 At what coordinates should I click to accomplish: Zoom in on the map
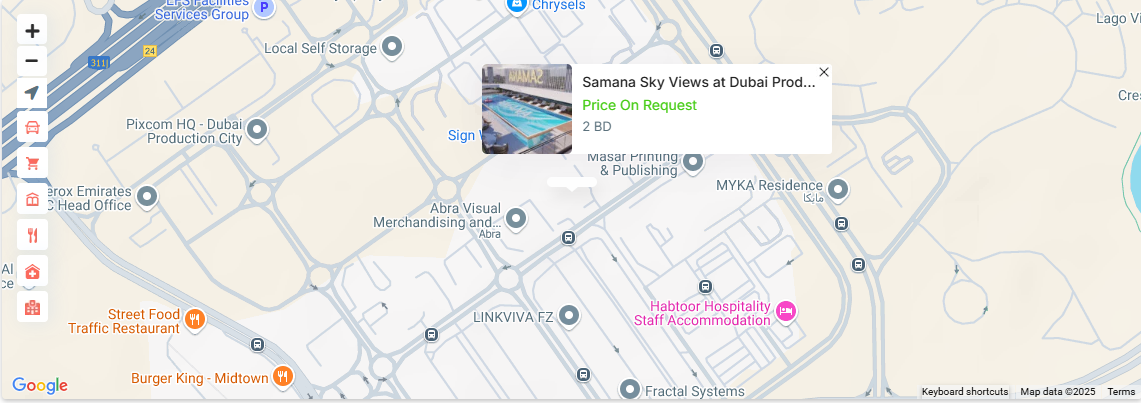tap(32, 31)
